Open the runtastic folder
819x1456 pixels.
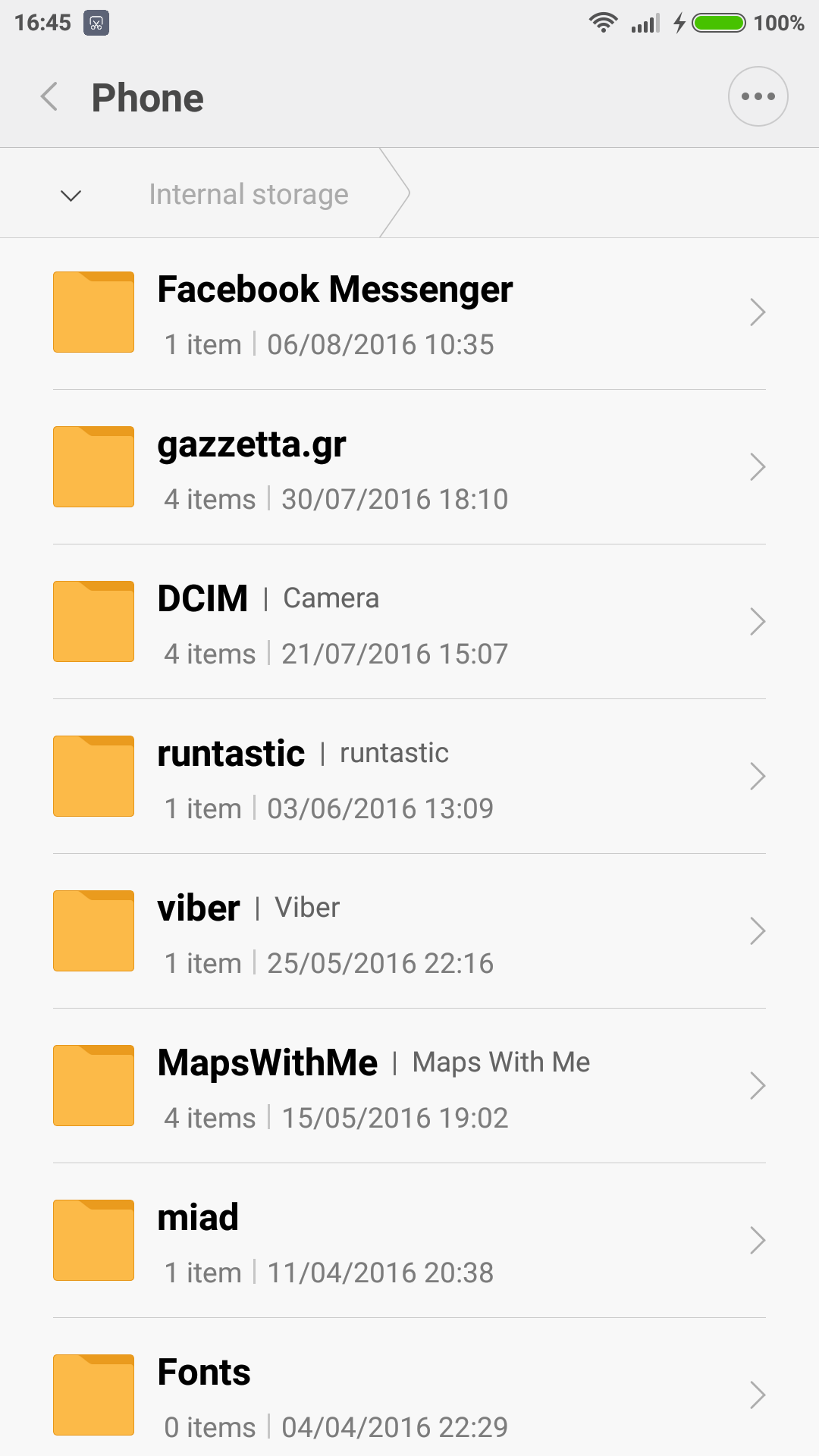coord(409,777)
